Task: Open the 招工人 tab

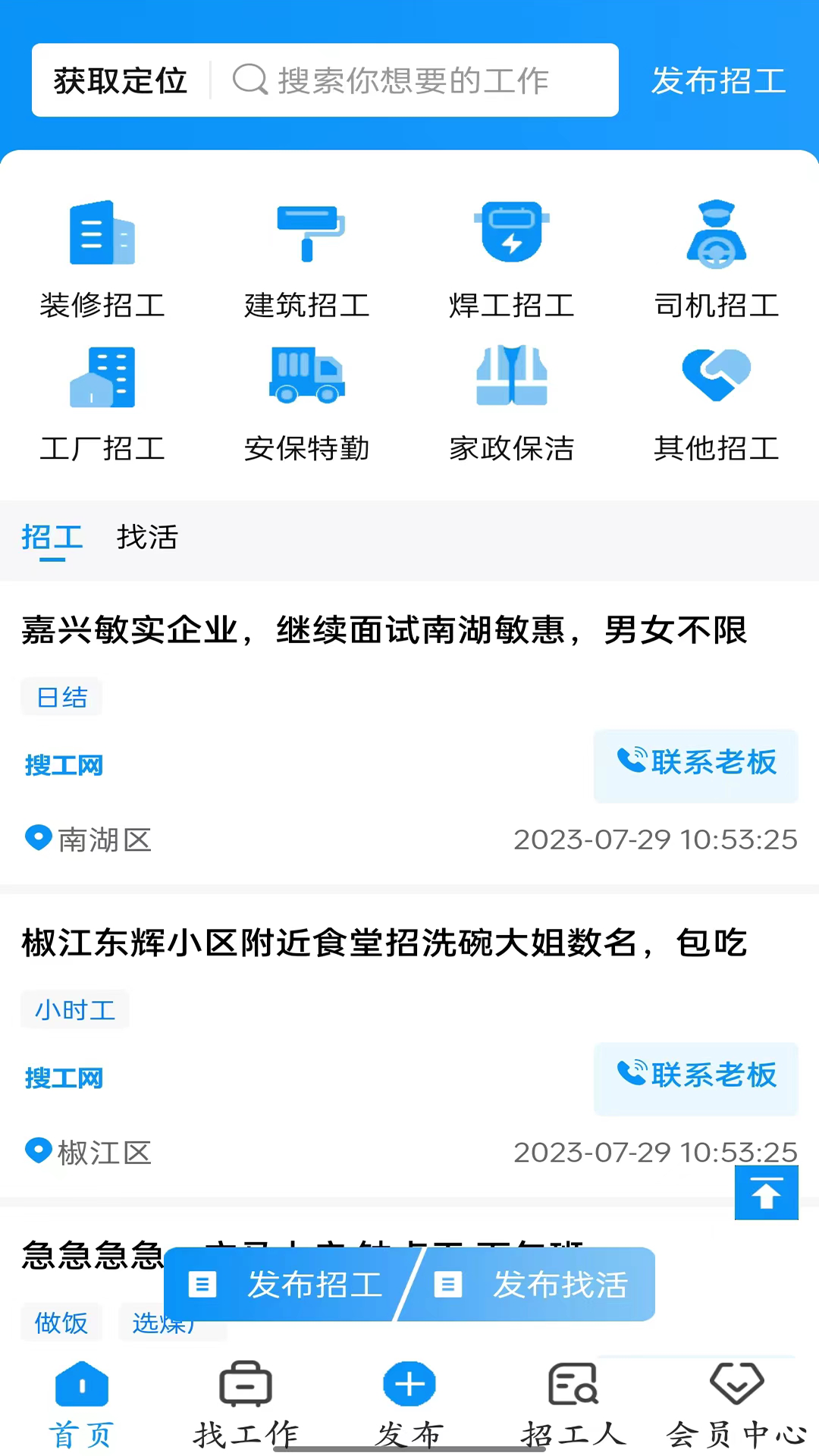Action: pos(573,1404)
